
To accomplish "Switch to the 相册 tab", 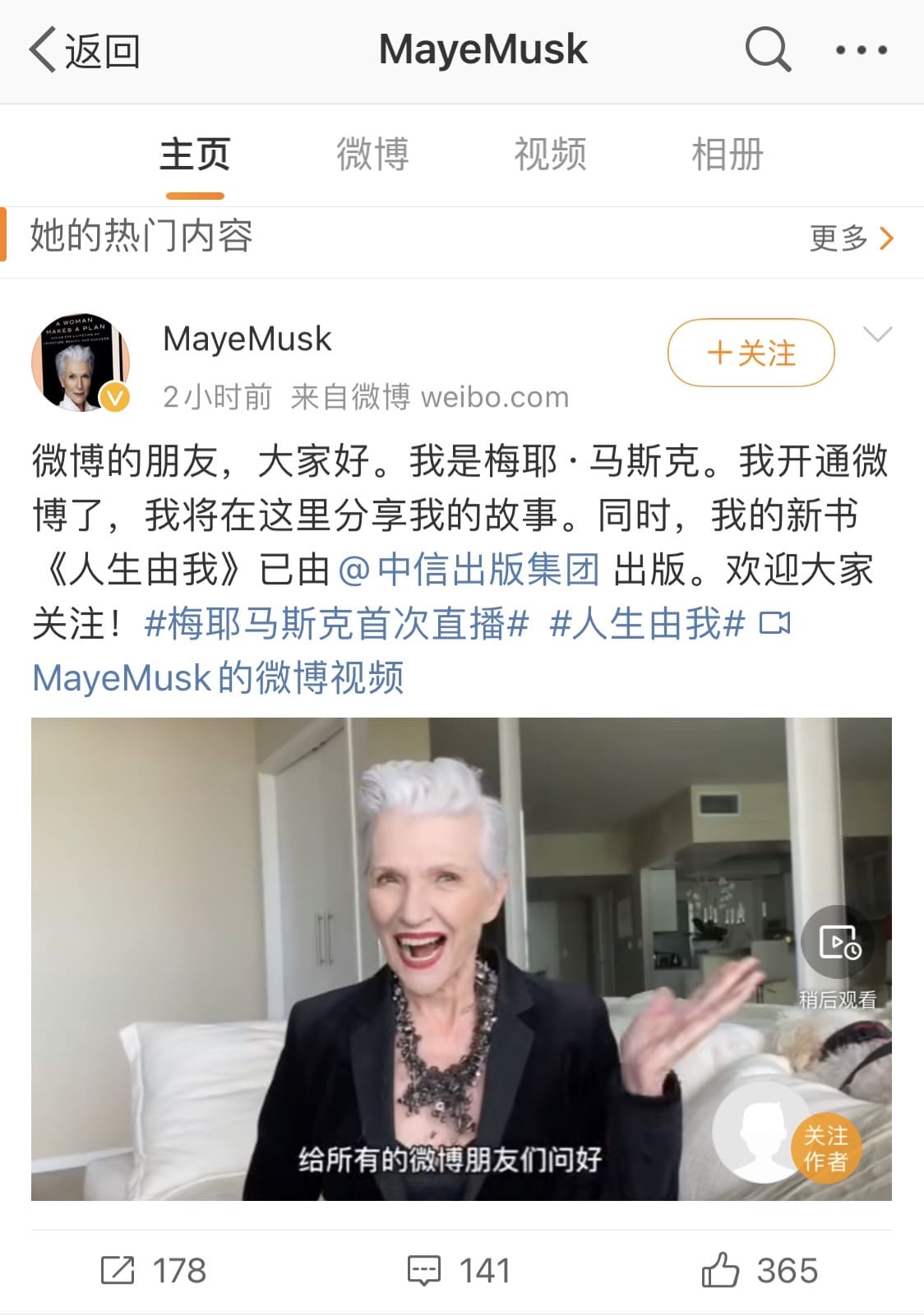I will click(728, 155).
